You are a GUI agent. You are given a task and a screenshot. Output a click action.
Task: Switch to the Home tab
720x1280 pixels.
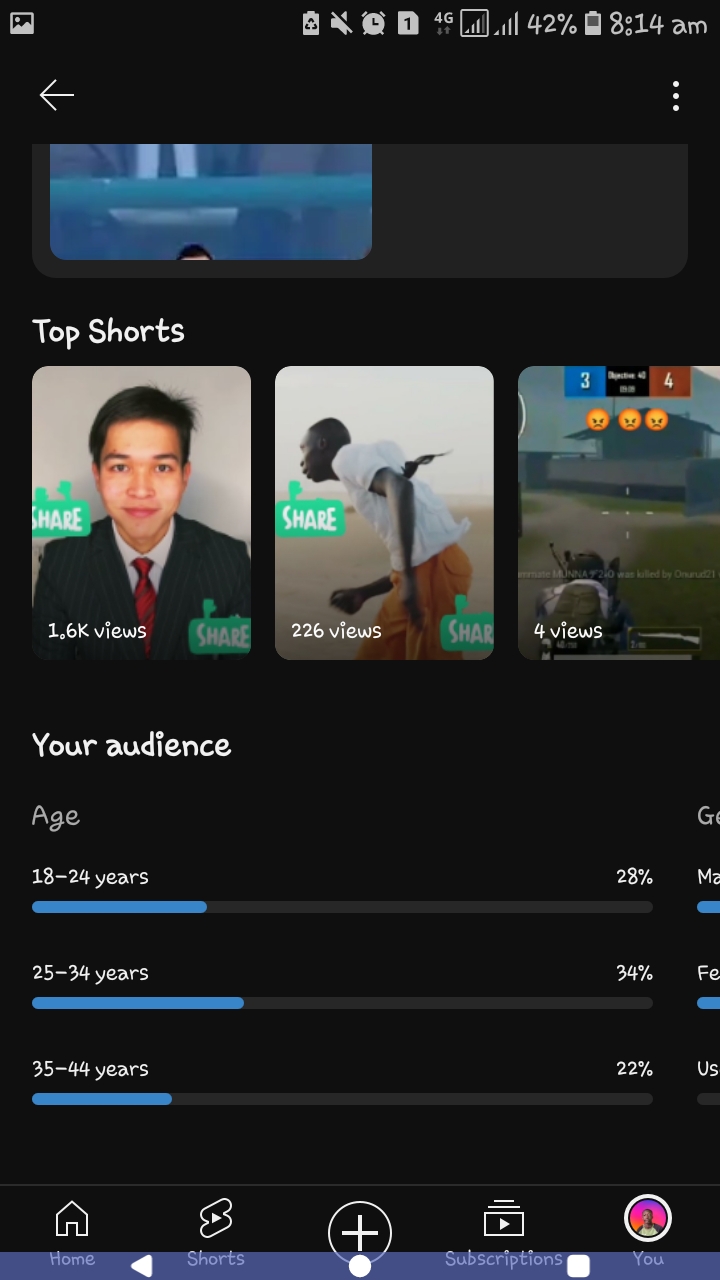coord(72,1229)
